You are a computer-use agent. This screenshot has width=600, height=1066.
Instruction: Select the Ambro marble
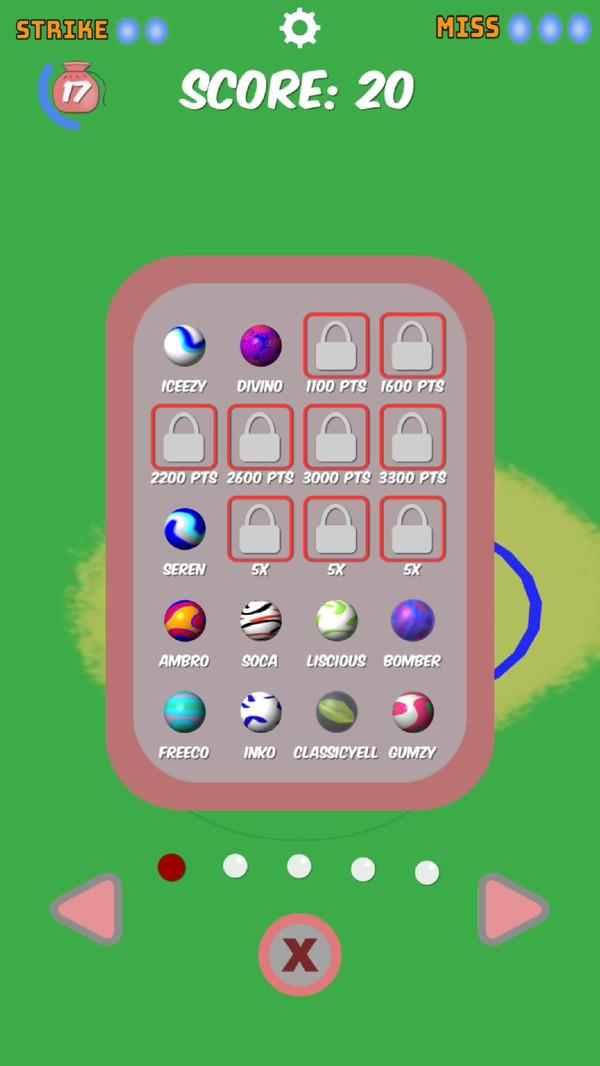click(x=185, y=621)
